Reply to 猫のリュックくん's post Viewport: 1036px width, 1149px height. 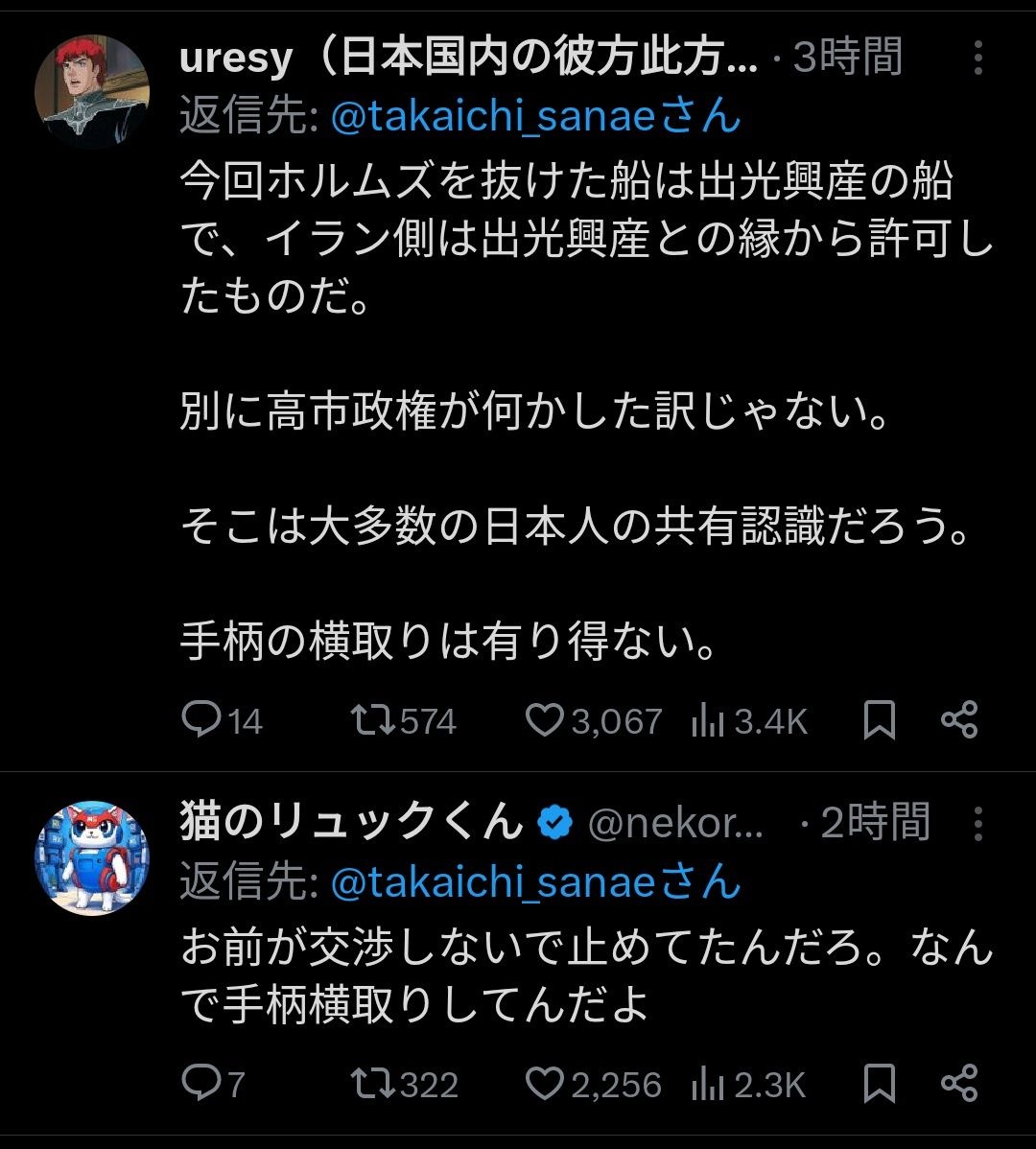[201, 1084]
